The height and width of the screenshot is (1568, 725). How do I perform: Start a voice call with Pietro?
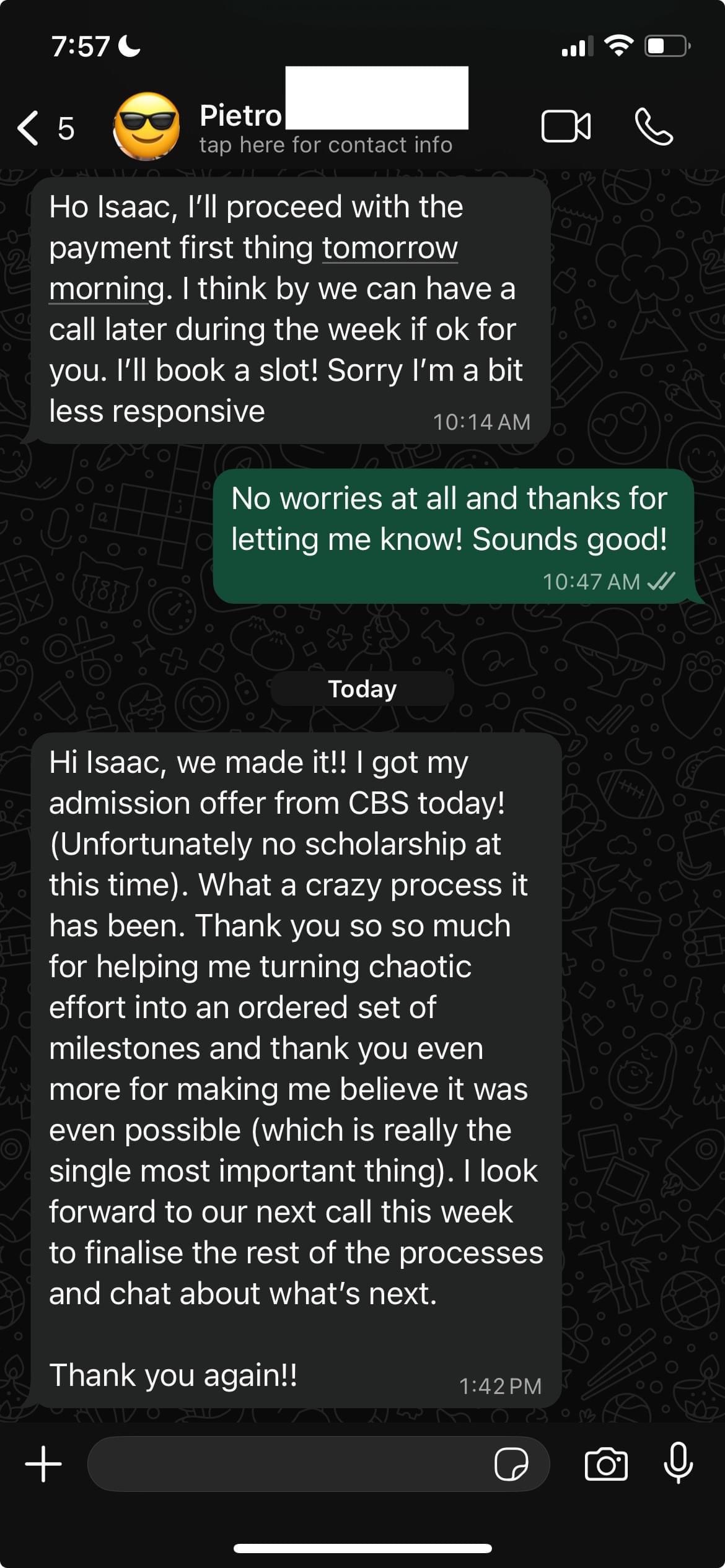tap(654, 127)
